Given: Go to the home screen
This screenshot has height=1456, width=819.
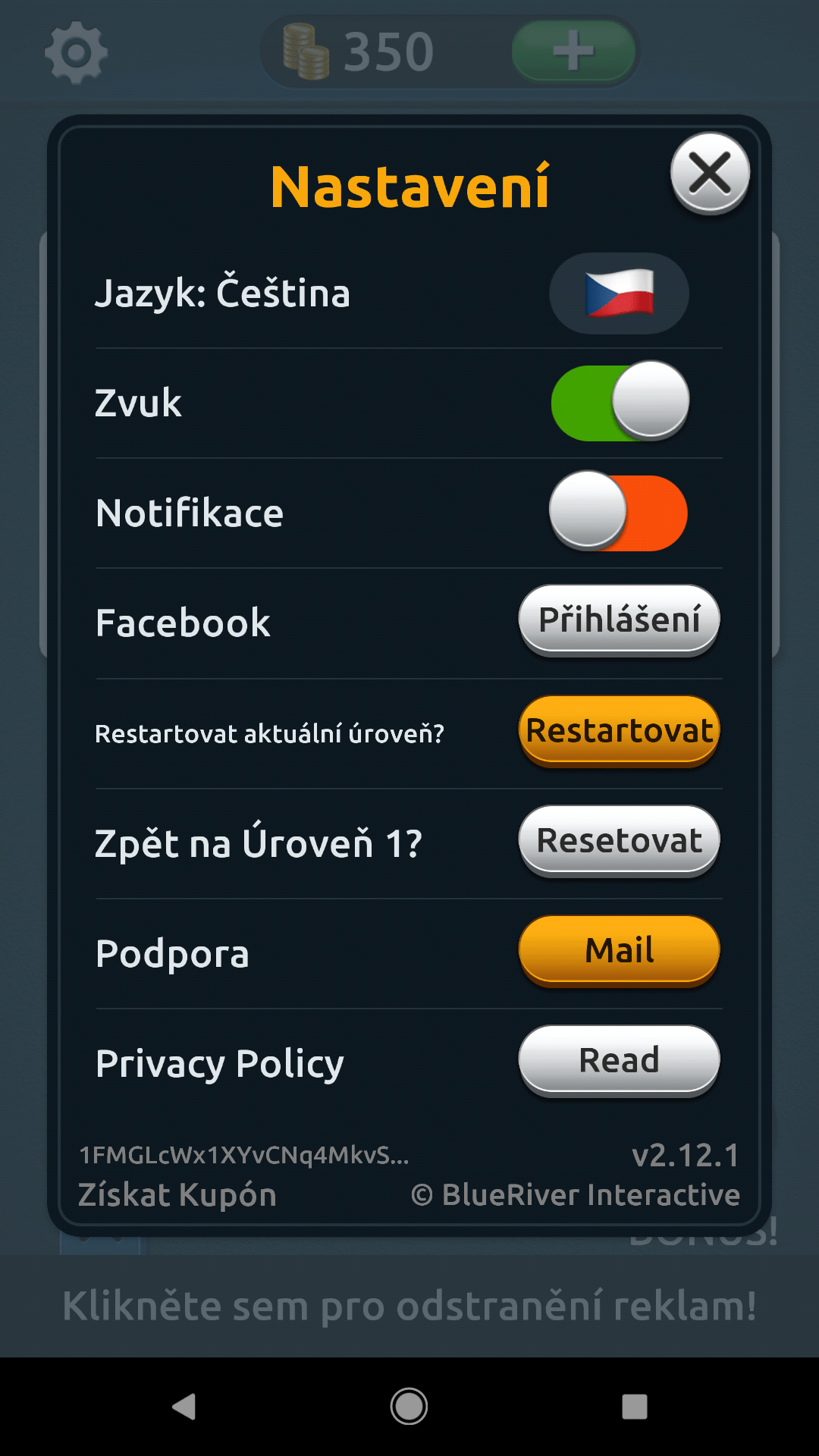Looking at the screenshot, I should point(409,1407).
